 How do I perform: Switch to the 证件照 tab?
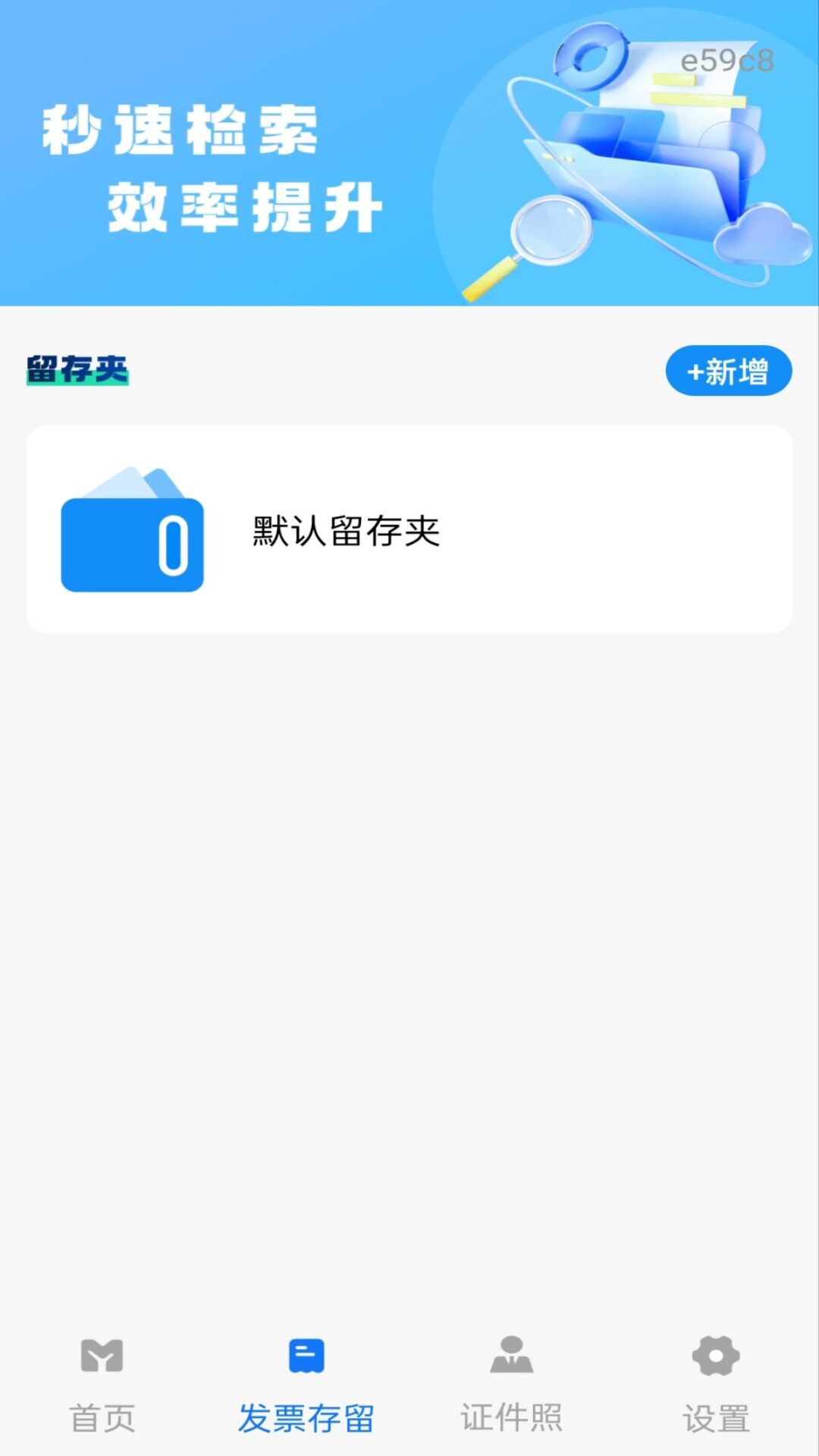click(512, 1418)
